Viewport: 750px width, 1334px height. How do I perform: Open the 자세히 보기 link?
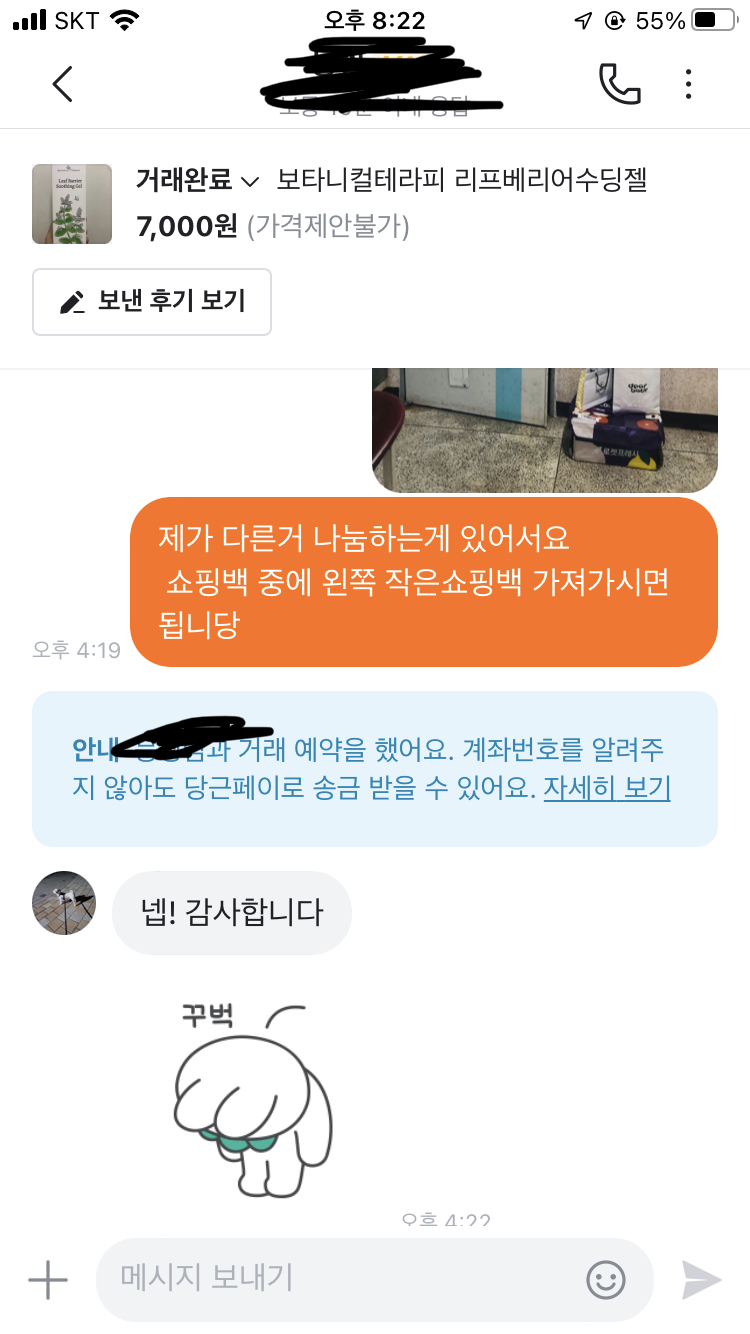[x=606, y=788]
